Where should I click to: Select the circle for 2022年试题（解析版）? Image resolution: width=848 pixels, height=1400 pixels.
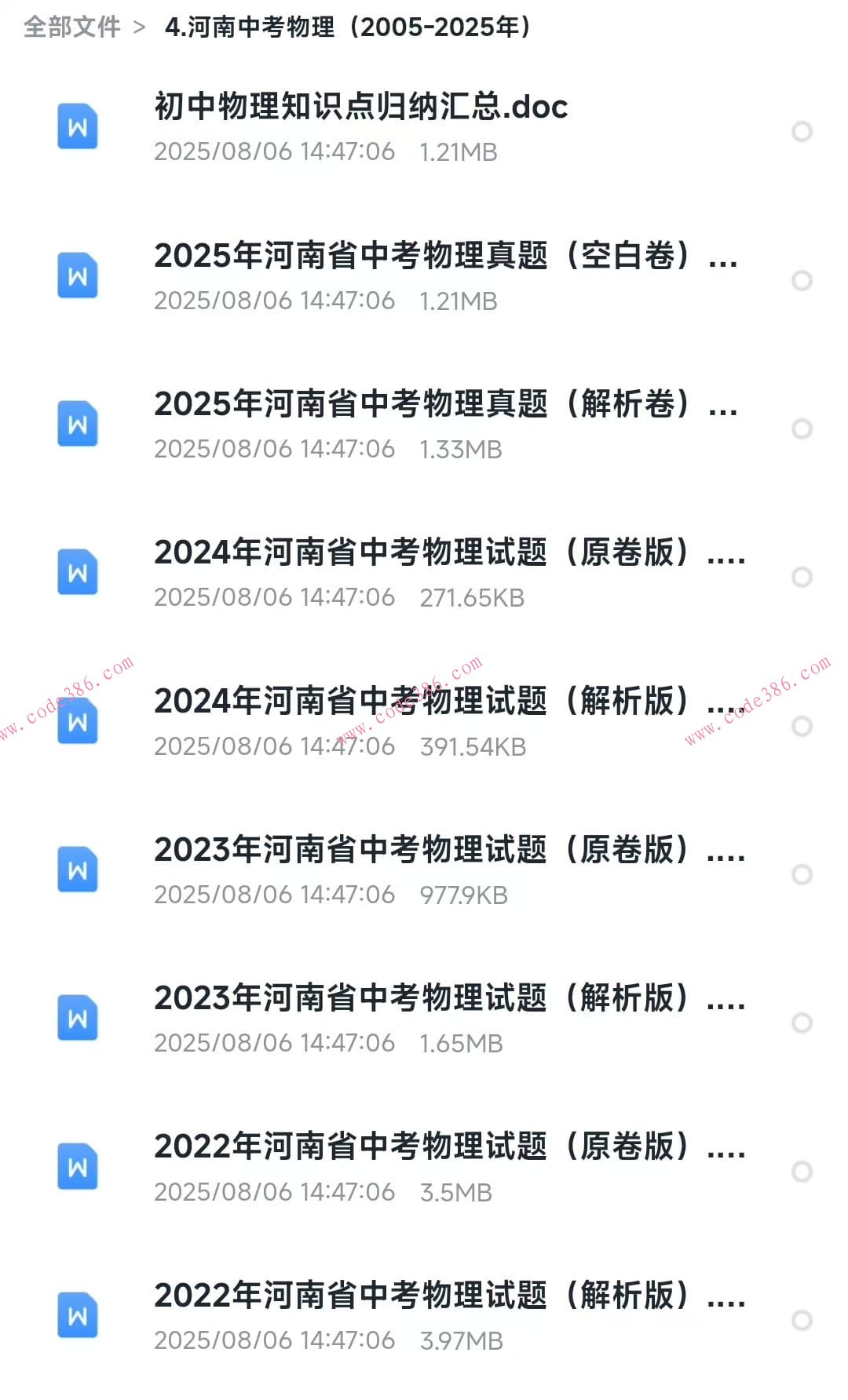[802, 1320]
